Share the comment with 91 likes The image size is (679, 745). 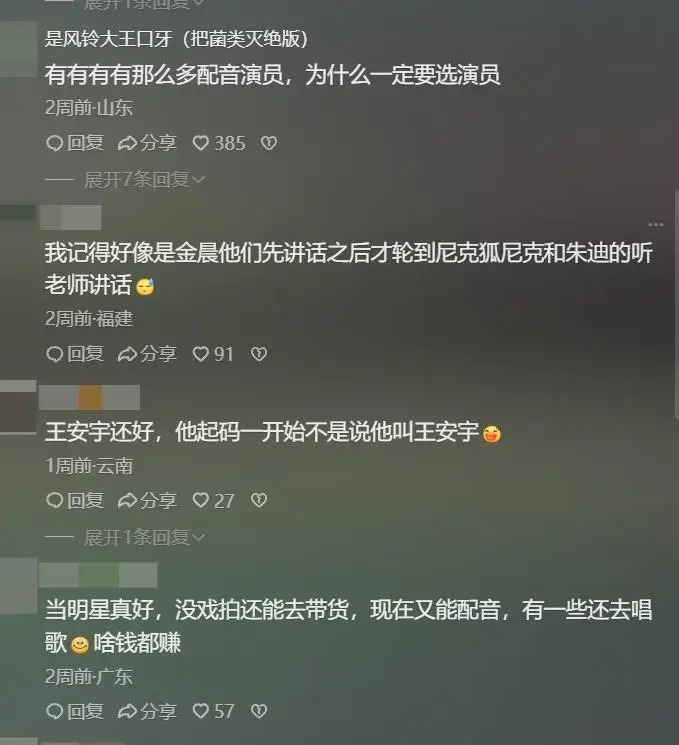click(x=147, y=354)
